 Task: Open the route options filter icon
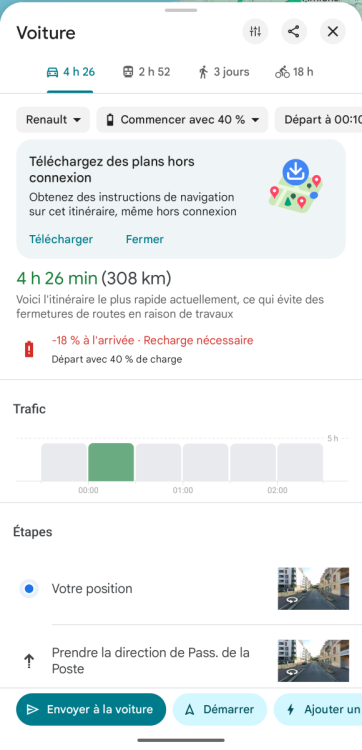point(255,32)
